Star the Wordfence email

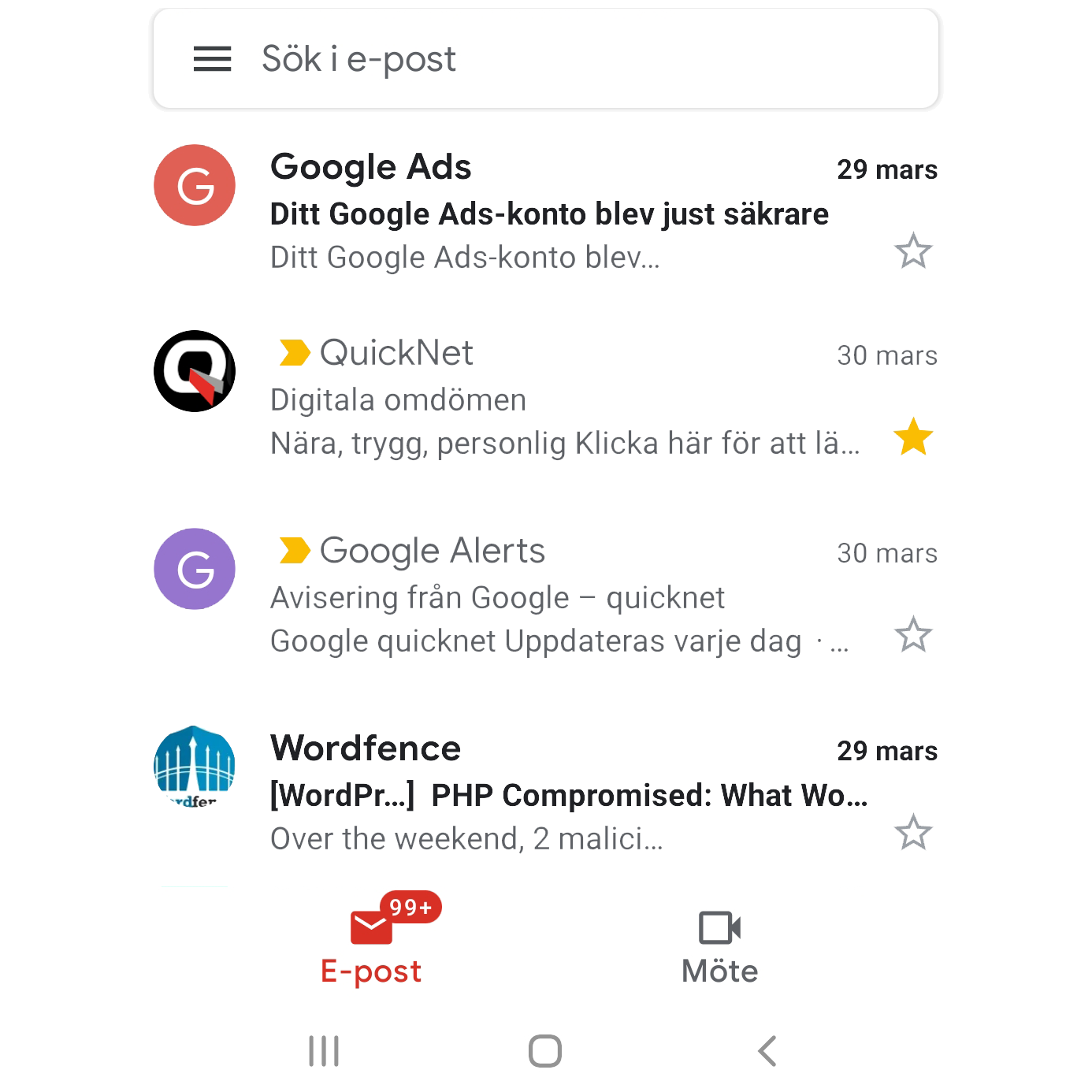913,833
